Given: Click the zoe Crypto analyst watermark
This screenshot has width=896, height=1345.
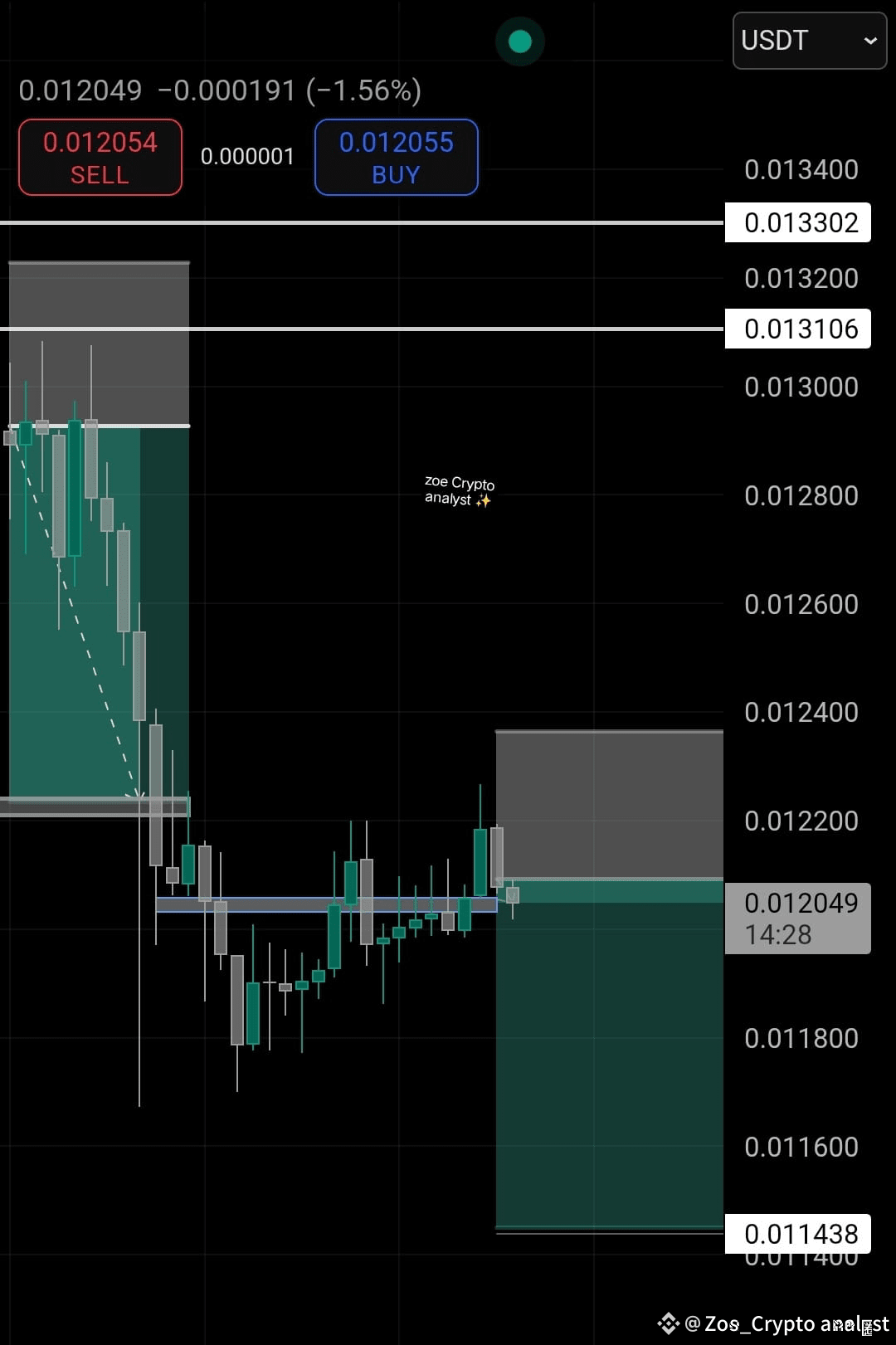Looking at the screenshot, I should tap(458, 491).
